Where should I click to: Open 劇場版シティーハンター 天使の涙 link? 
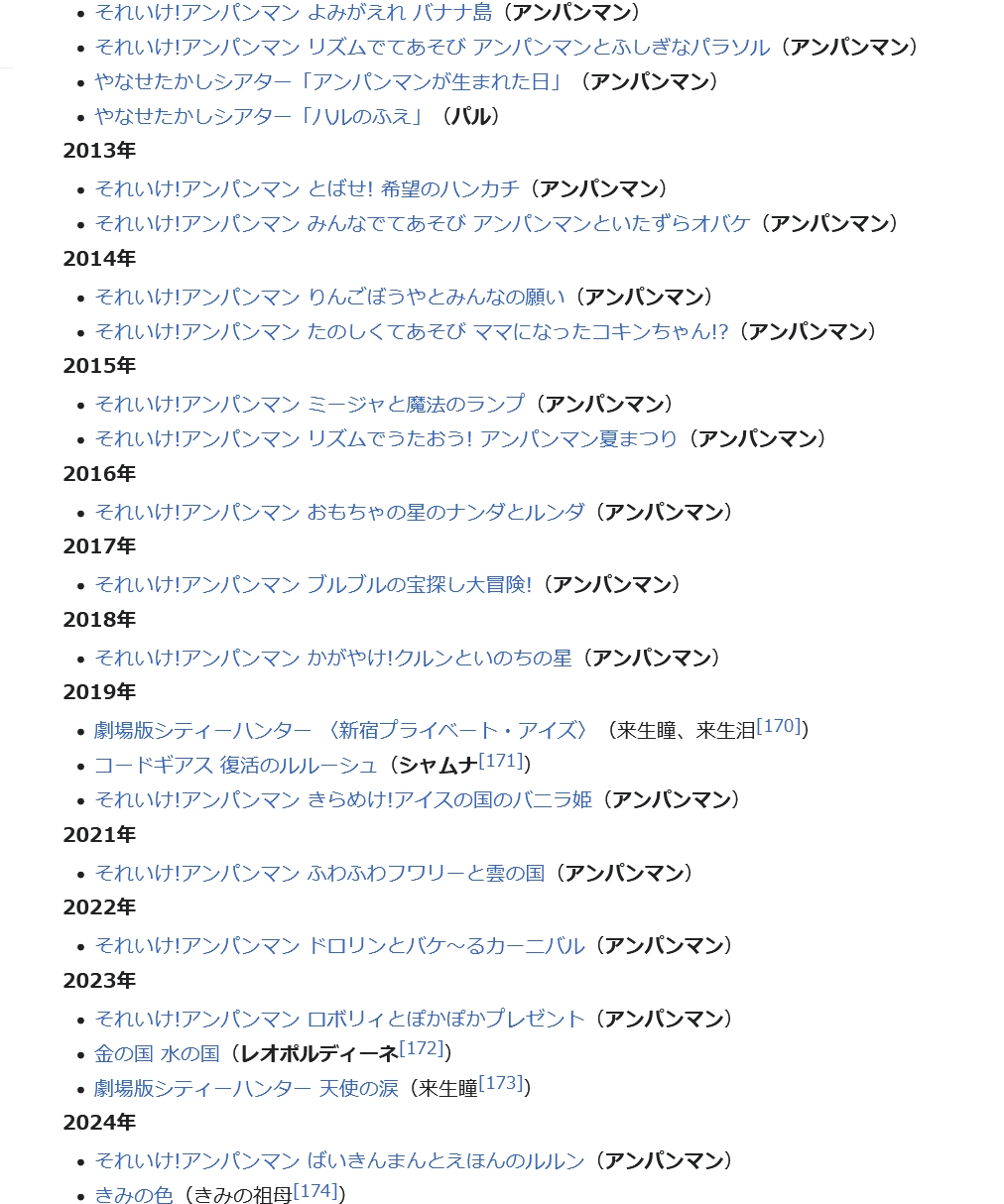point(246,1089)
